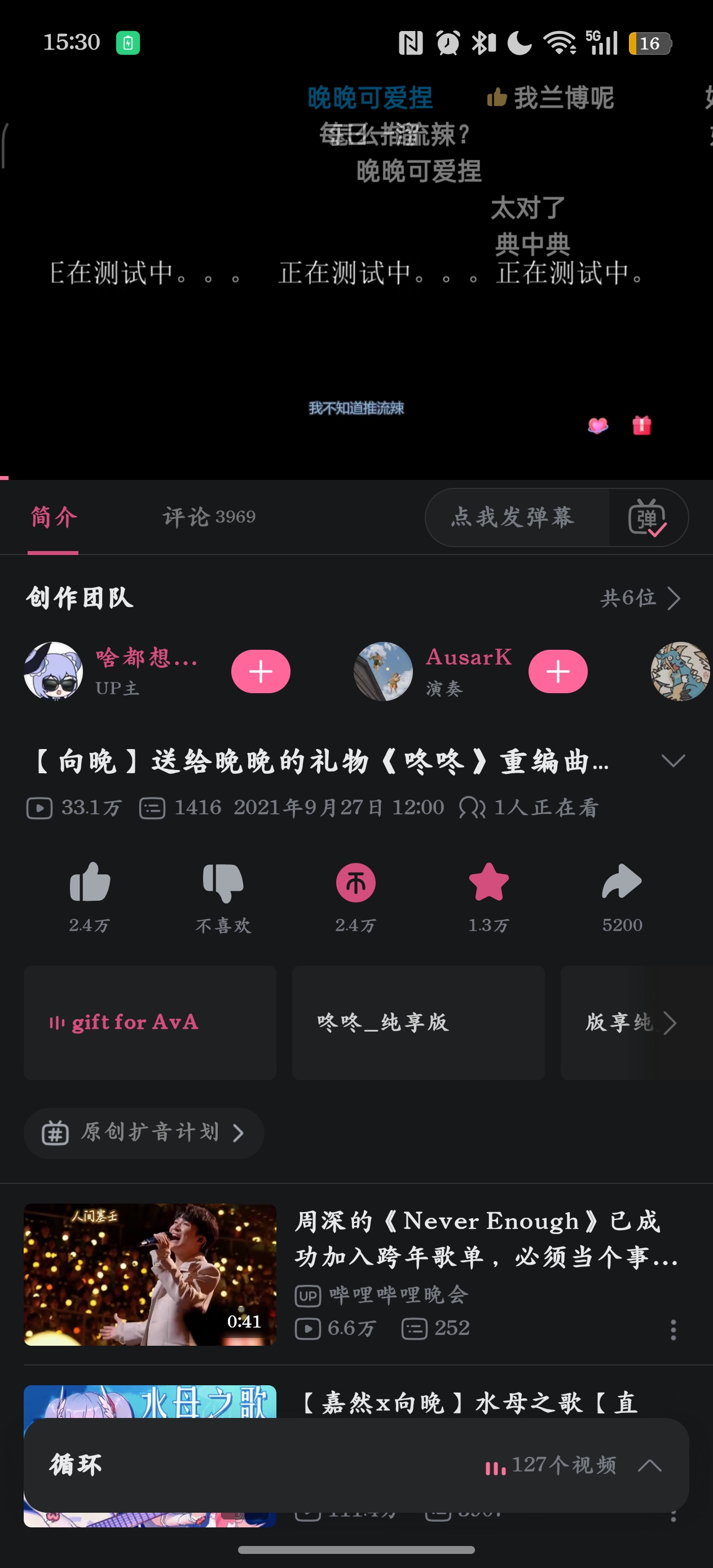713x1568 pixels.
Task: Mark the video as 不喜欢
Action: [223, 882]
